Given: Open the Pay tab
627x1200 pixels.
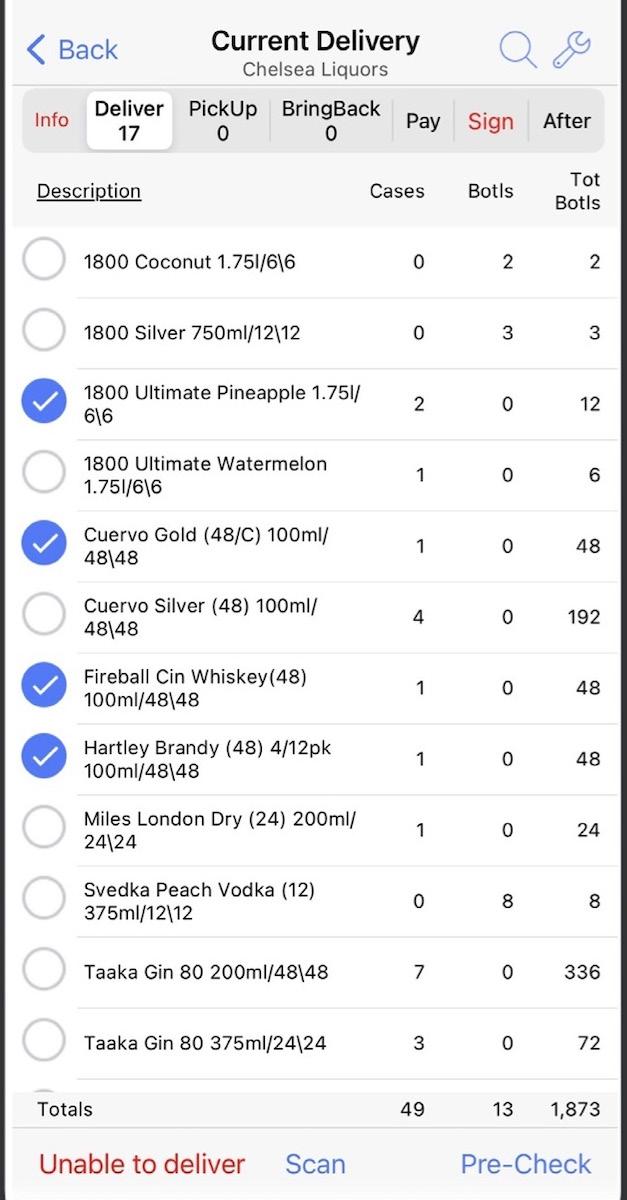Looking at the screenshot, I should (423, 121).
